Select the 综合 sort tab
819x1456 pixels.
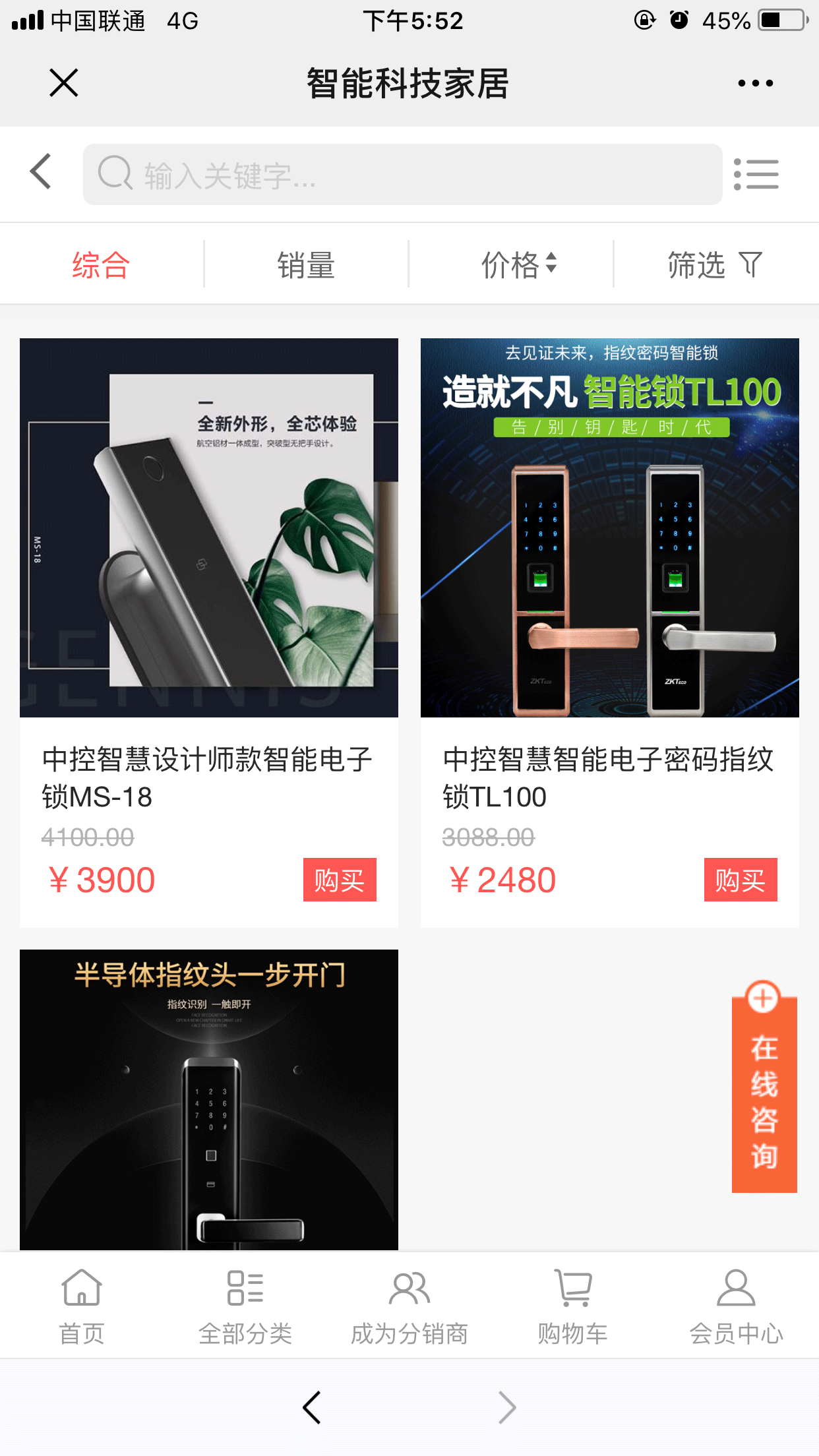[101, 265]
